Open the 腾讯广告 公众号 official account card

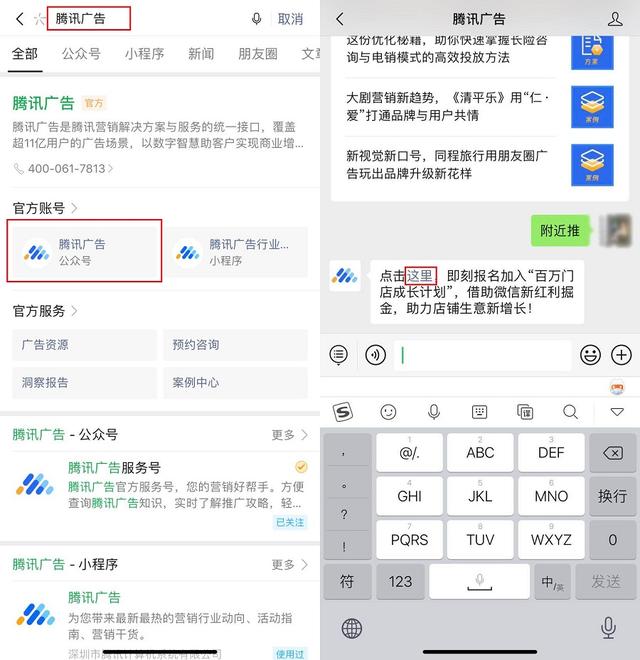[85, 251]
